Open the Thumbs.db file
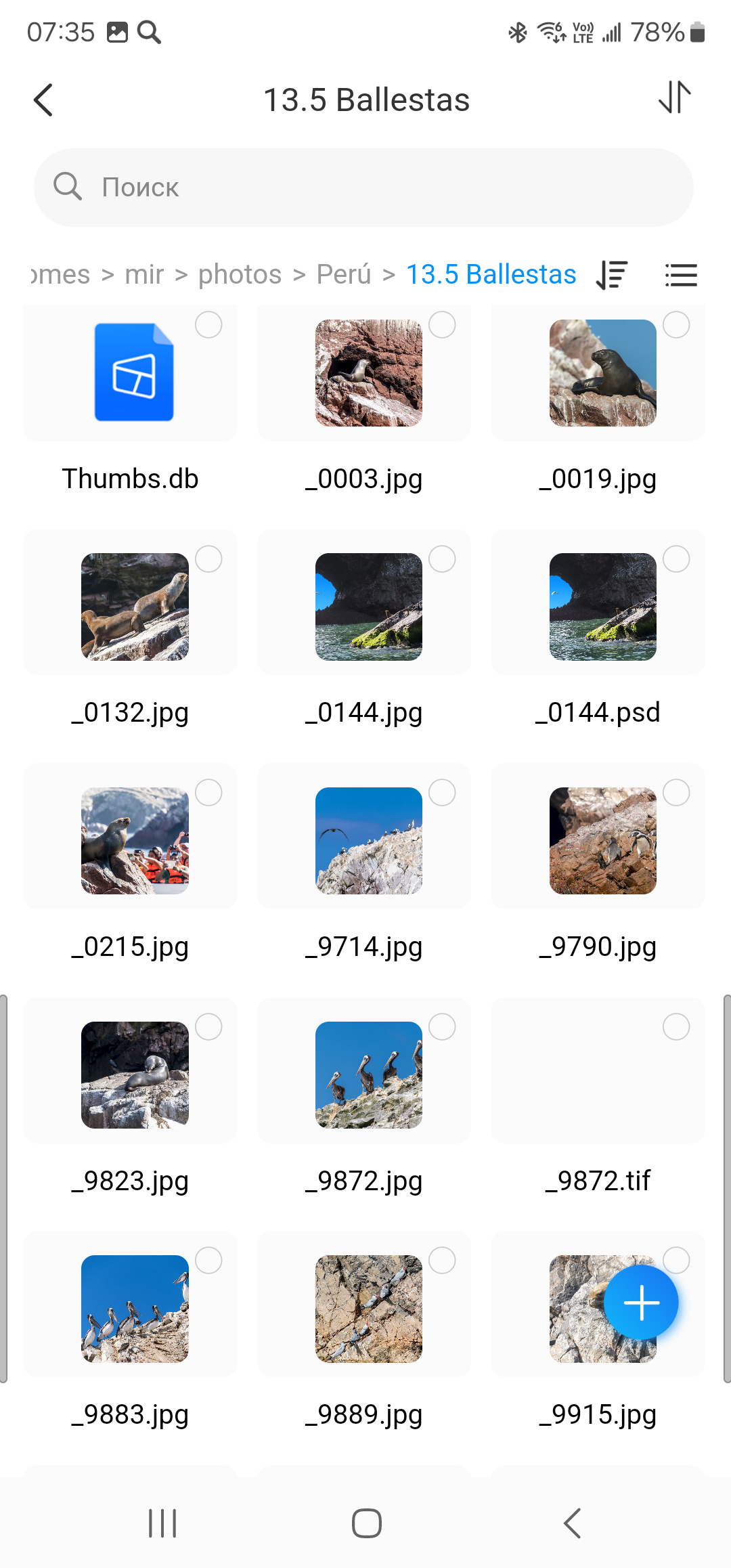The width and height of the screenshot is (731, 1568). click(x=133, y=373)
